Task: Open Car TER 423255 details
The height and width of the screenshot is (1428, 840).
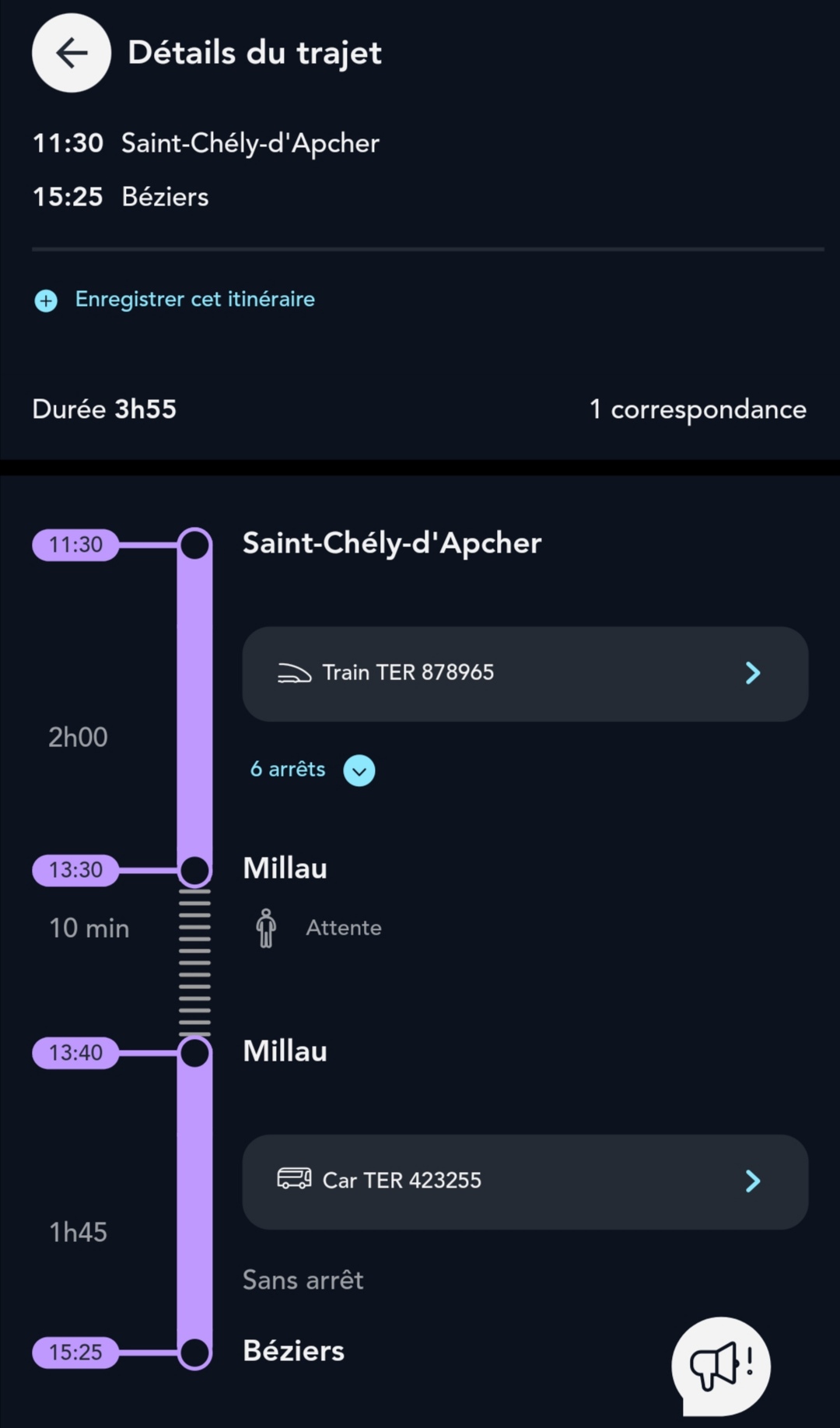Action: [x=525, y=1181]
